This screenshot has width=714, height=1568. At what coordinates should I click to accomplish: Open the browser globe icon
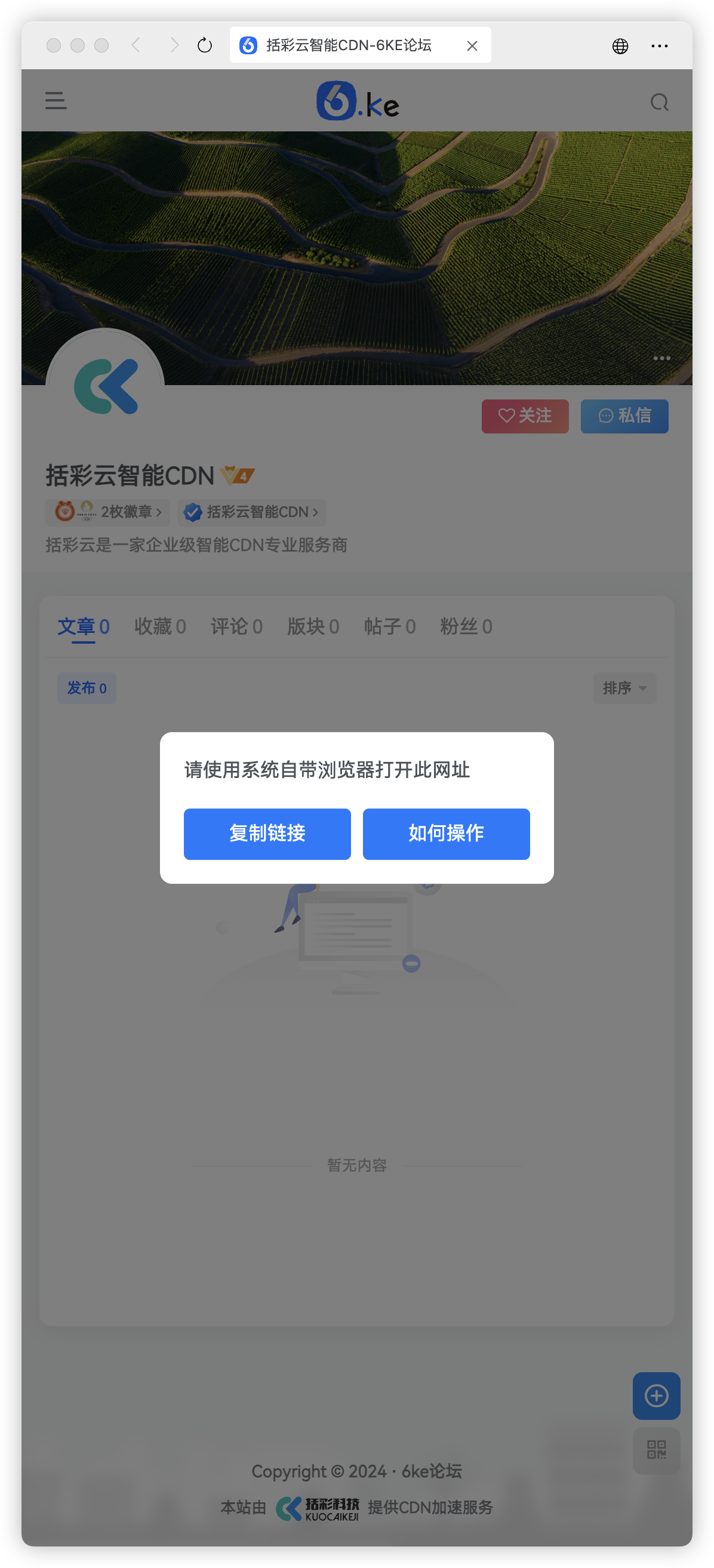tap(620, 45)
